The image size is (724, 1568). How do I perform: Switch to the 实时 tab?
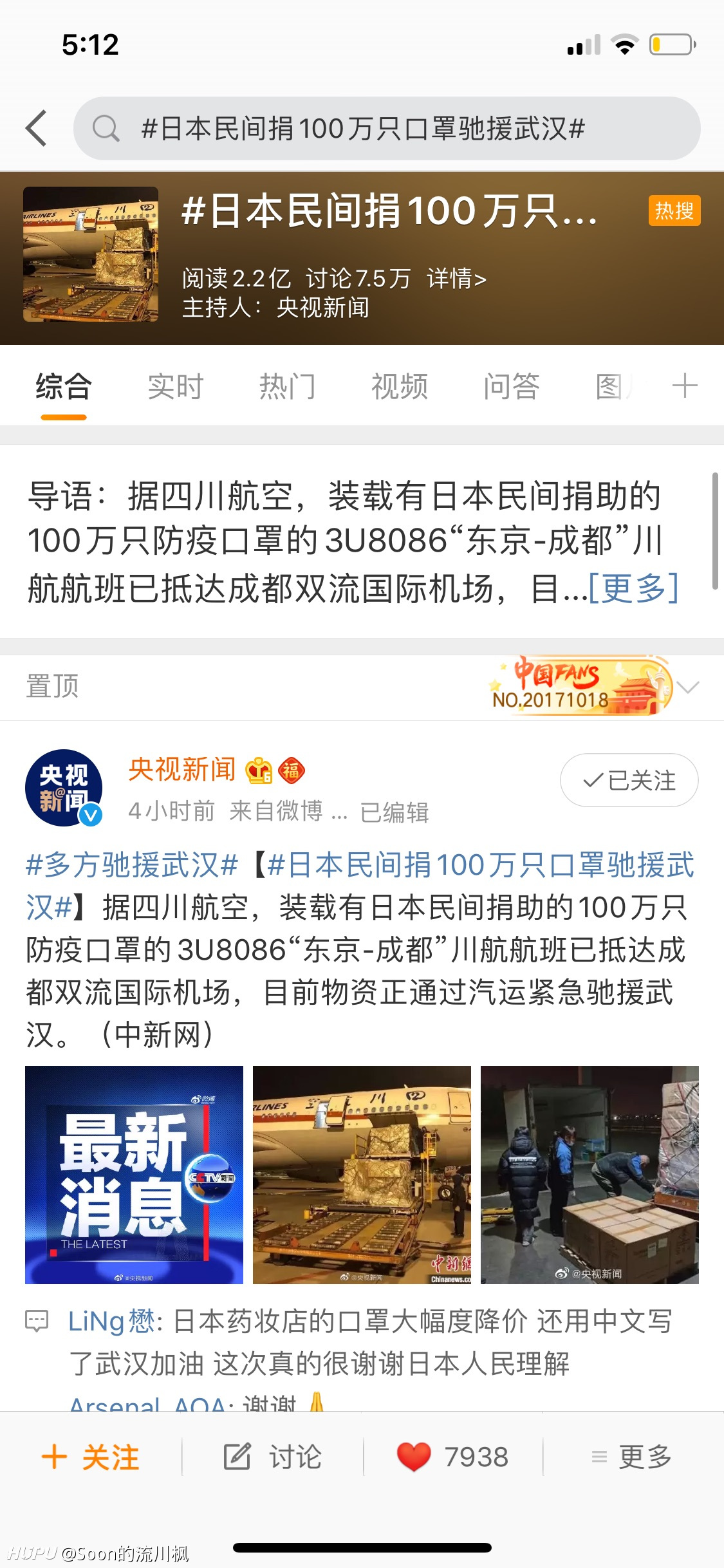[176, 387]
